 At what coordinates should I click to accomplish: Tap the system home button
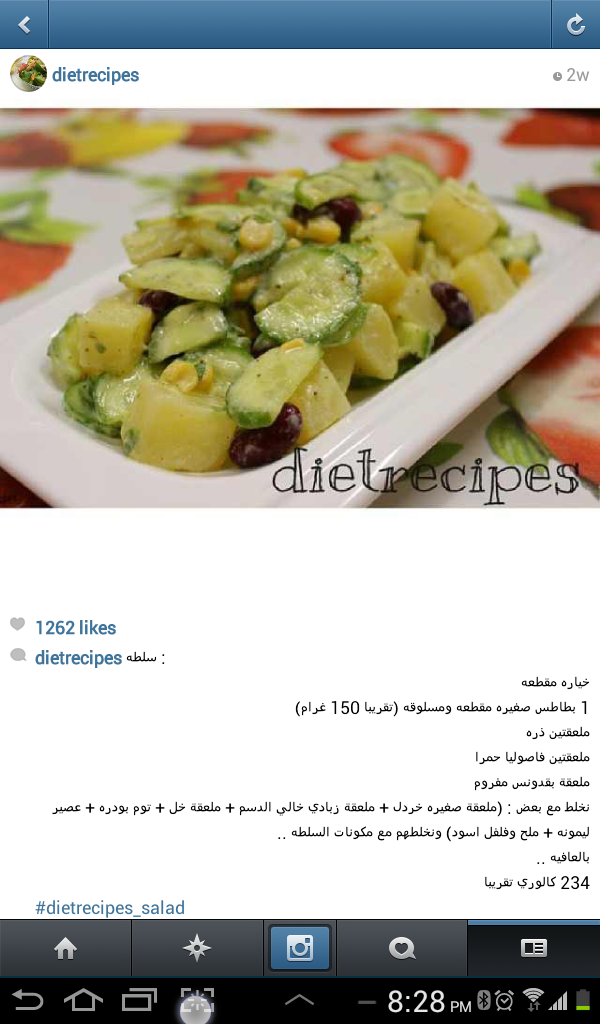[x=83, y=999]
